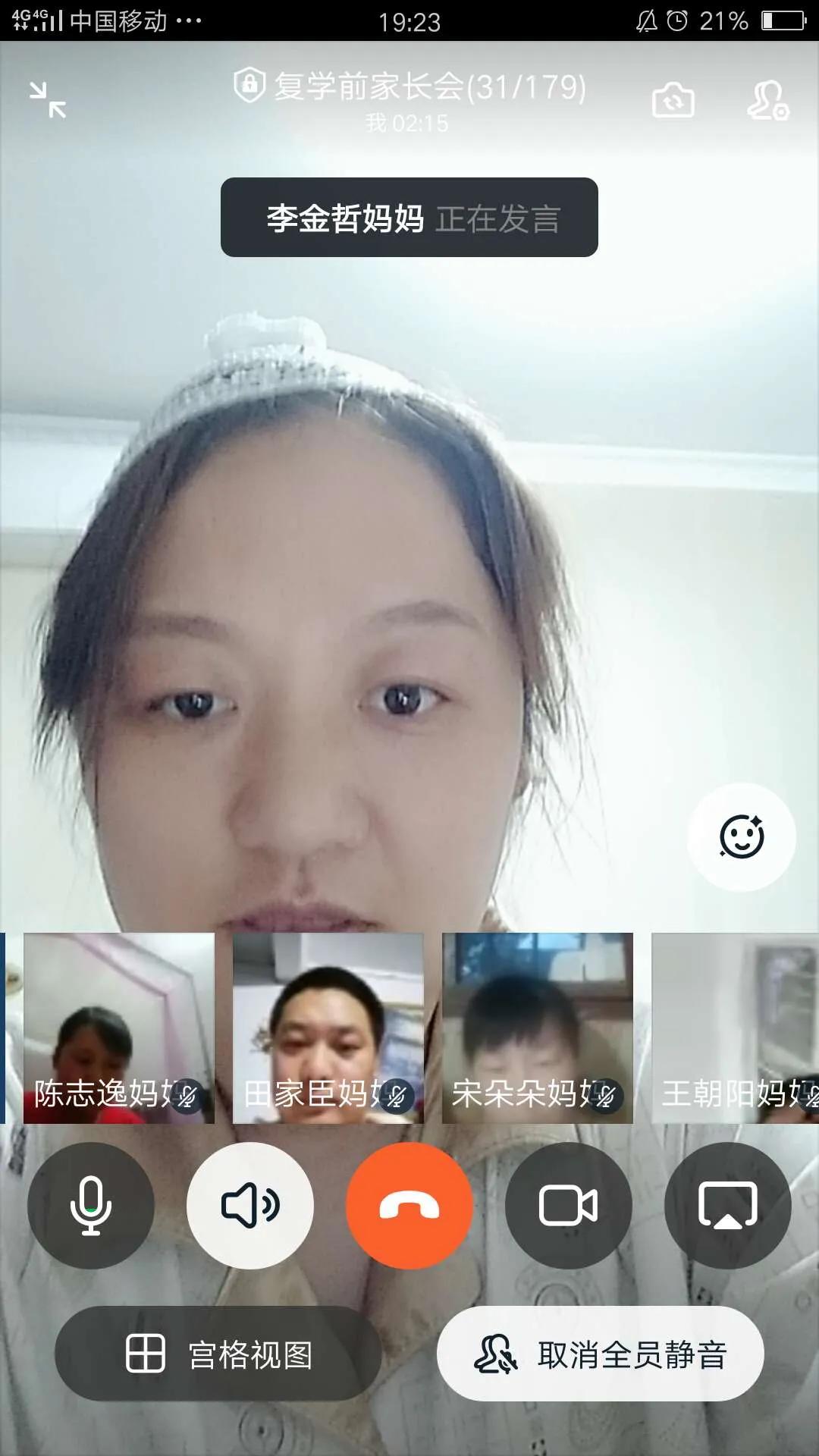Select 王朝阳妈妈's video tile
This screenshot has width=819, height=1456.
736,1028
